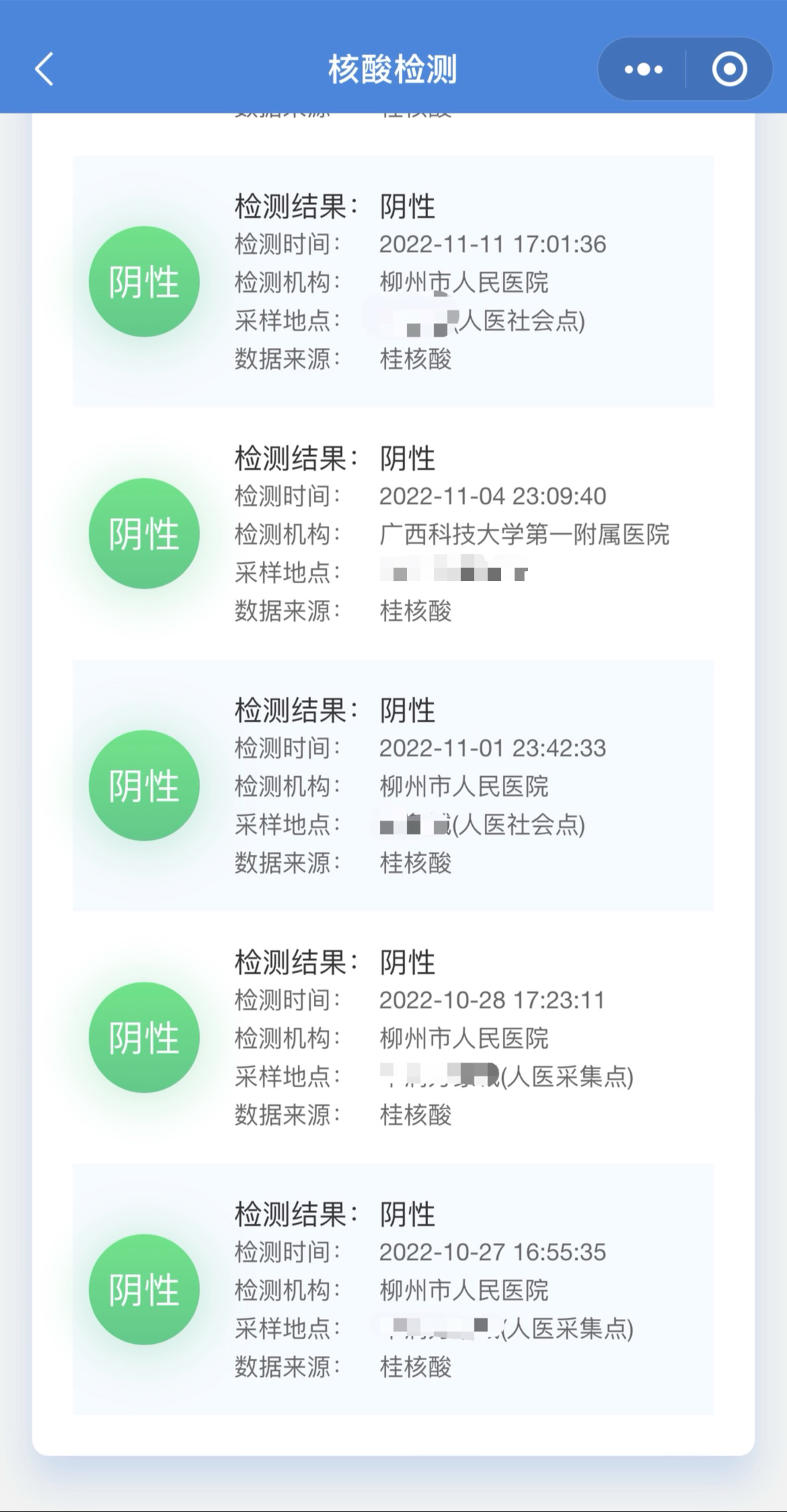The image size is (787, 1512).
Task: Close the mini program with the circle button
Action: (x=729, y=69)
